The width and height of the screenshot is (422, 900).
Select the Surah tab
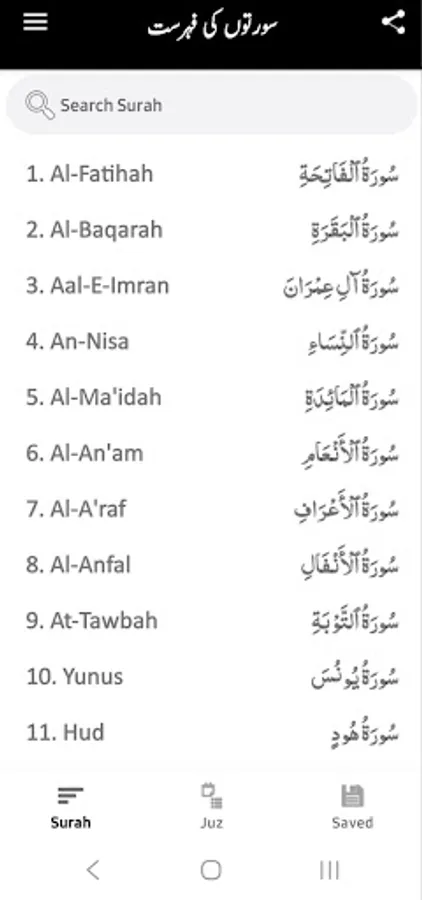tap(70, 807)
